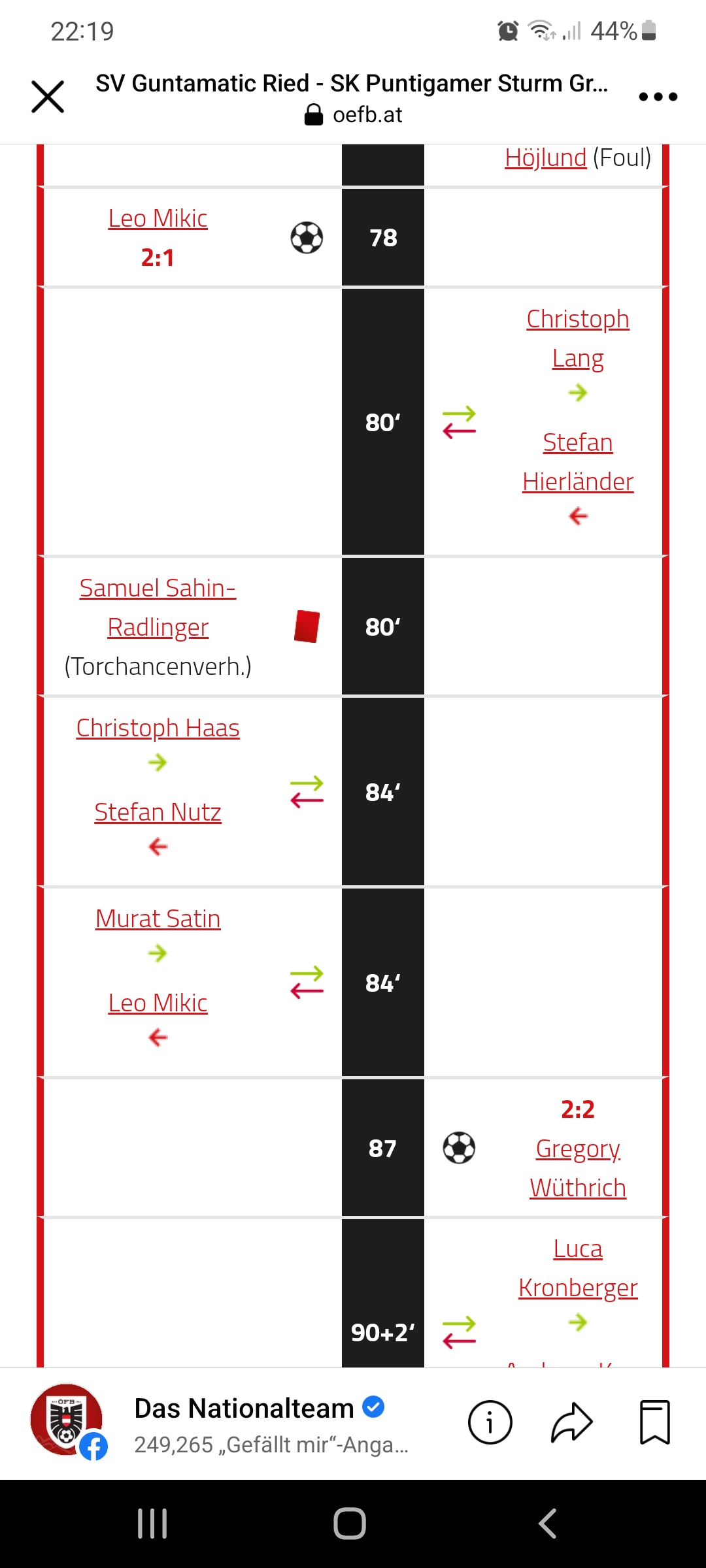Open the three-dot overflow menu

pos(658,97)
